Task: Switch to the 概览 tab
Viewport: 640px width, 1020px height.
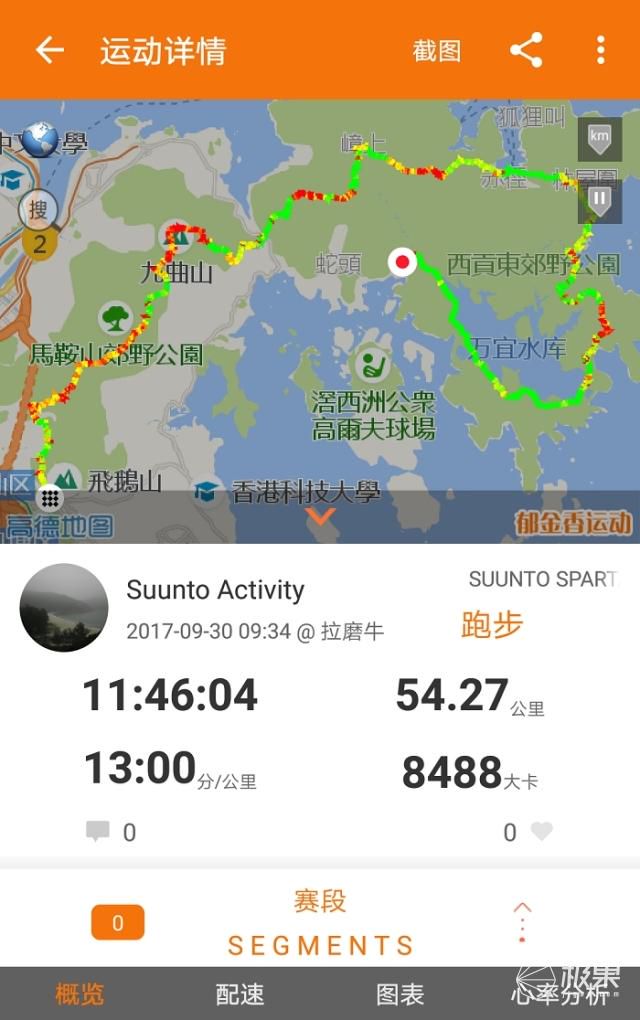Action: [x=79, y=994]
